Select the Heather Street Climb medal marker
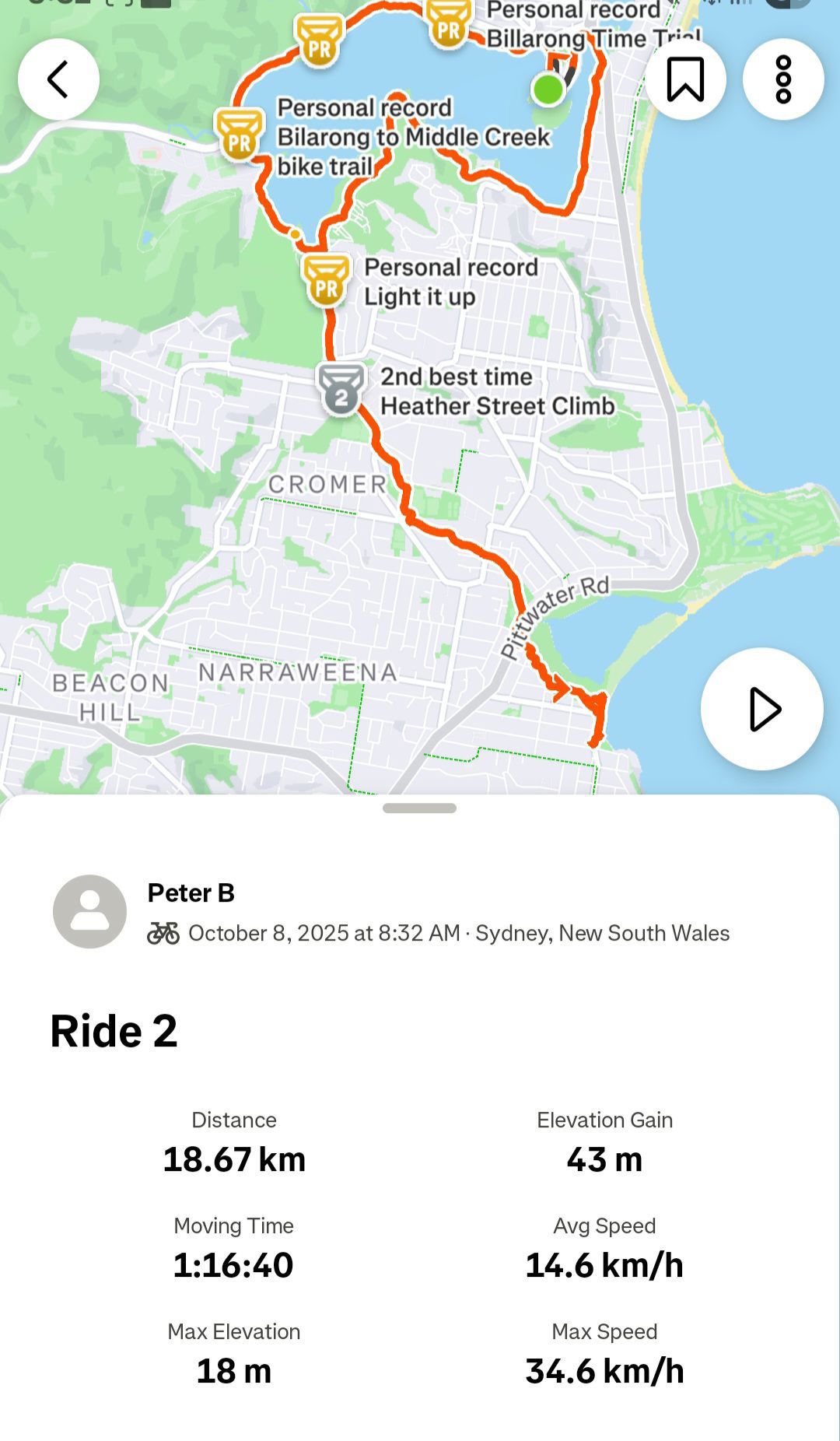 coord(341,390)
